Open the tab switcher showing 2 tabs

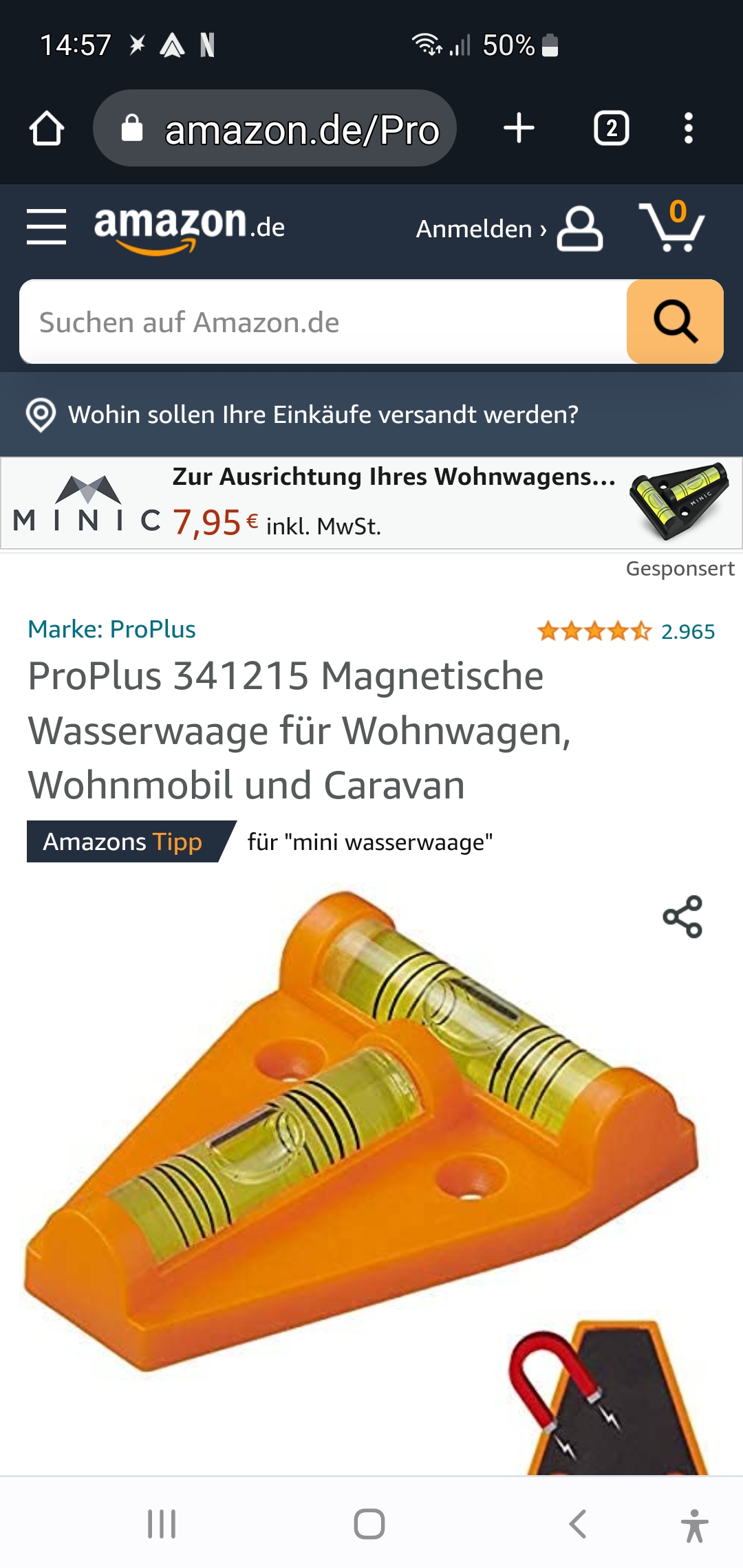click(611, 129)
